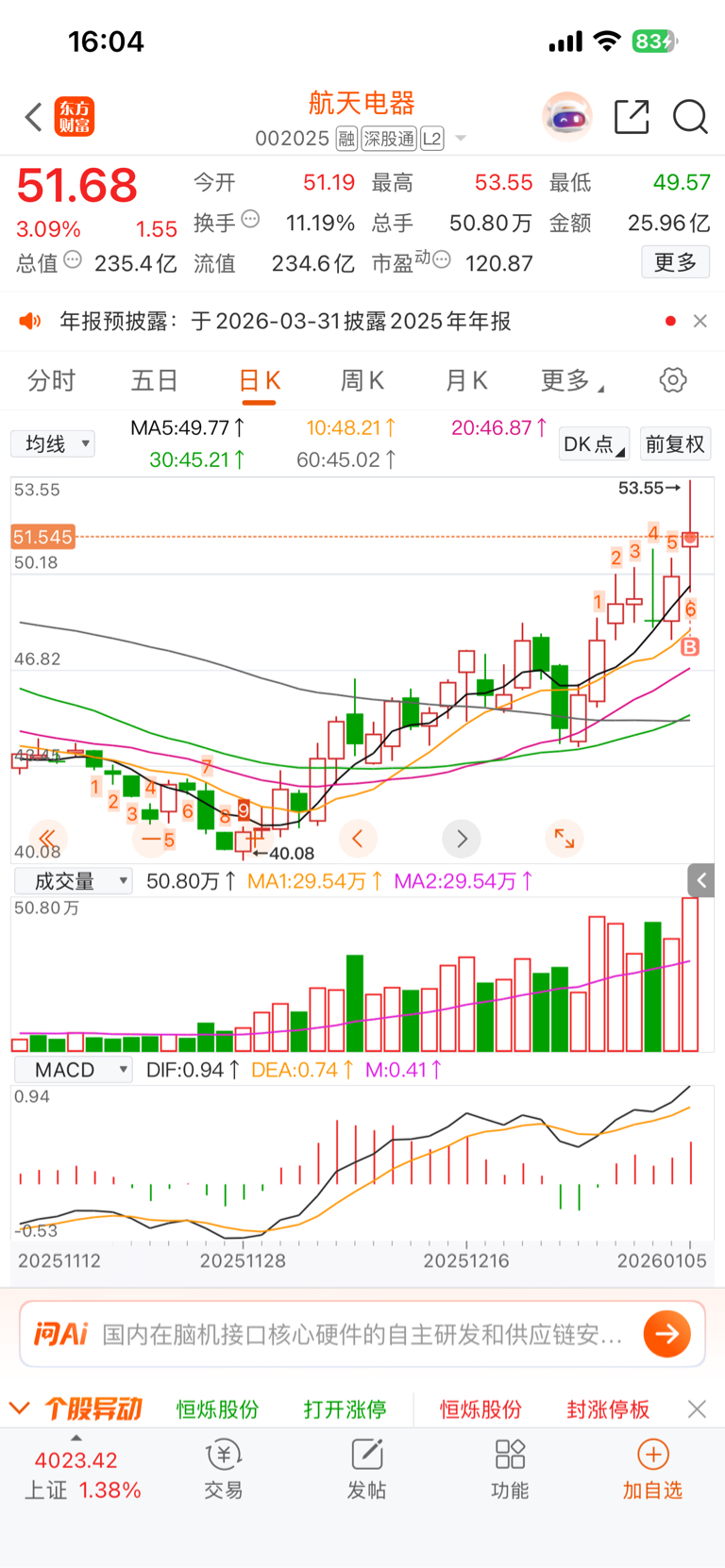
Task: Expand chart to fullscreen via arrows icon
Action: pos(565,838)
